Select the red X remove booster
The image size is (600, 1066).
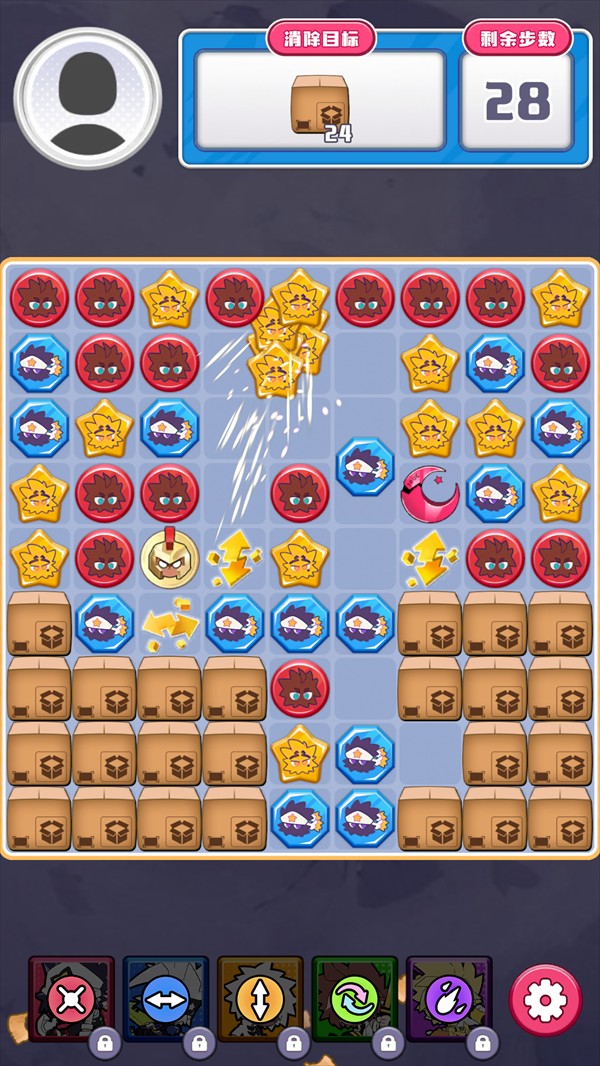67,1000
